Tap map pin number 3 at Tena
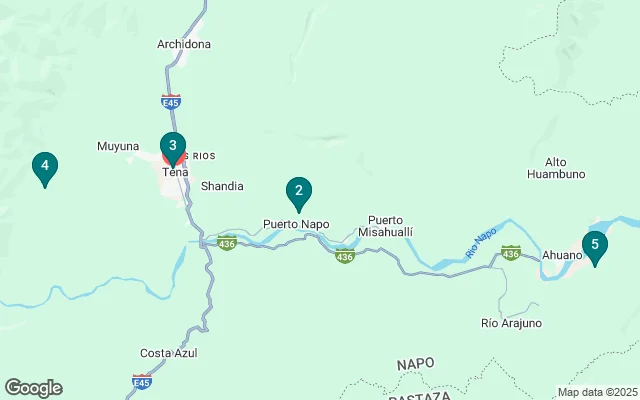Image resolution: width=640 pixels, height=400 pixels. (173, 147)
